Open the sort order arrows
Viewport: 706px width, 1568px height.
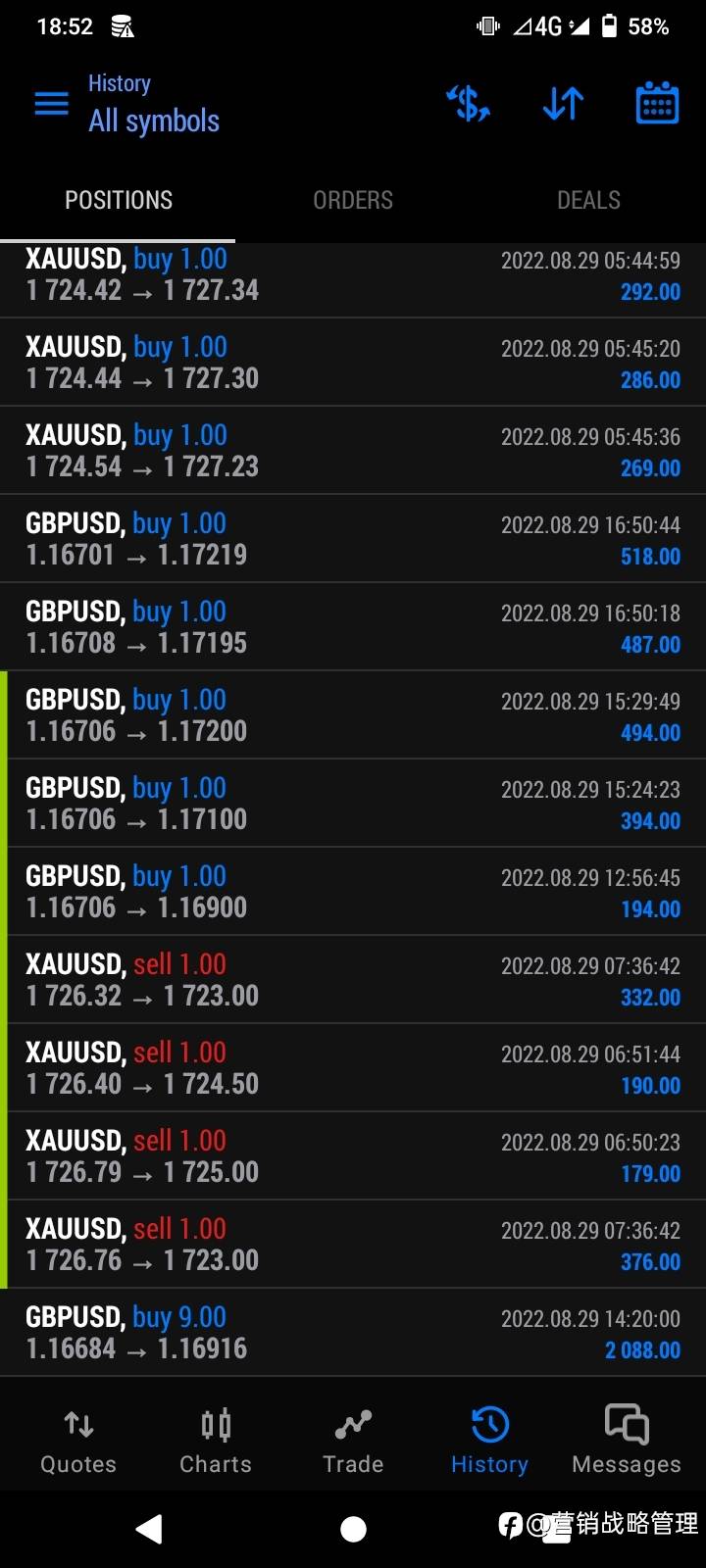click(x=563, y=103)
